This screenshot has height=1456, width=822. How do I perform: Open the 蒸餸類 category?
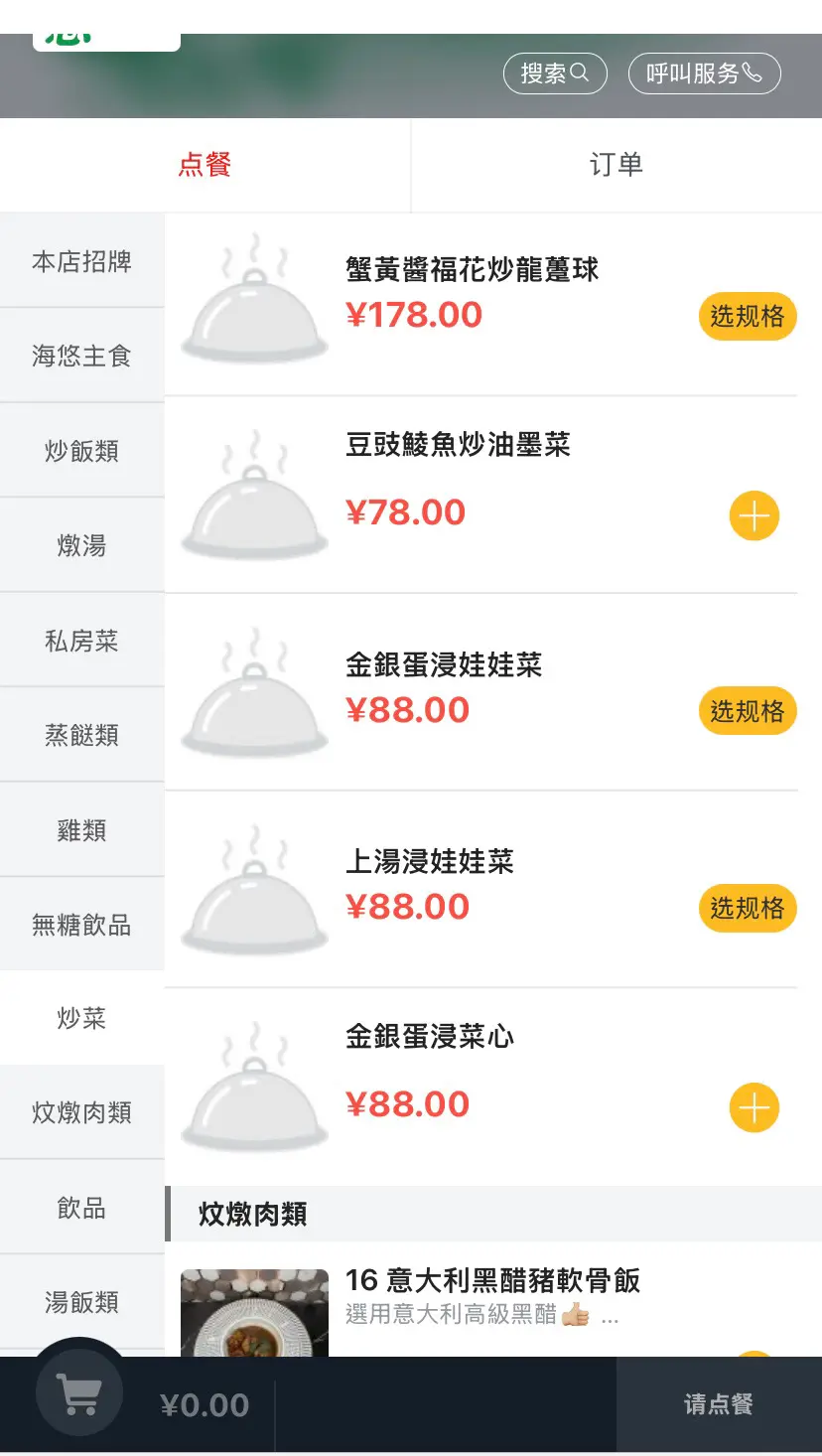tap(81, 735)
